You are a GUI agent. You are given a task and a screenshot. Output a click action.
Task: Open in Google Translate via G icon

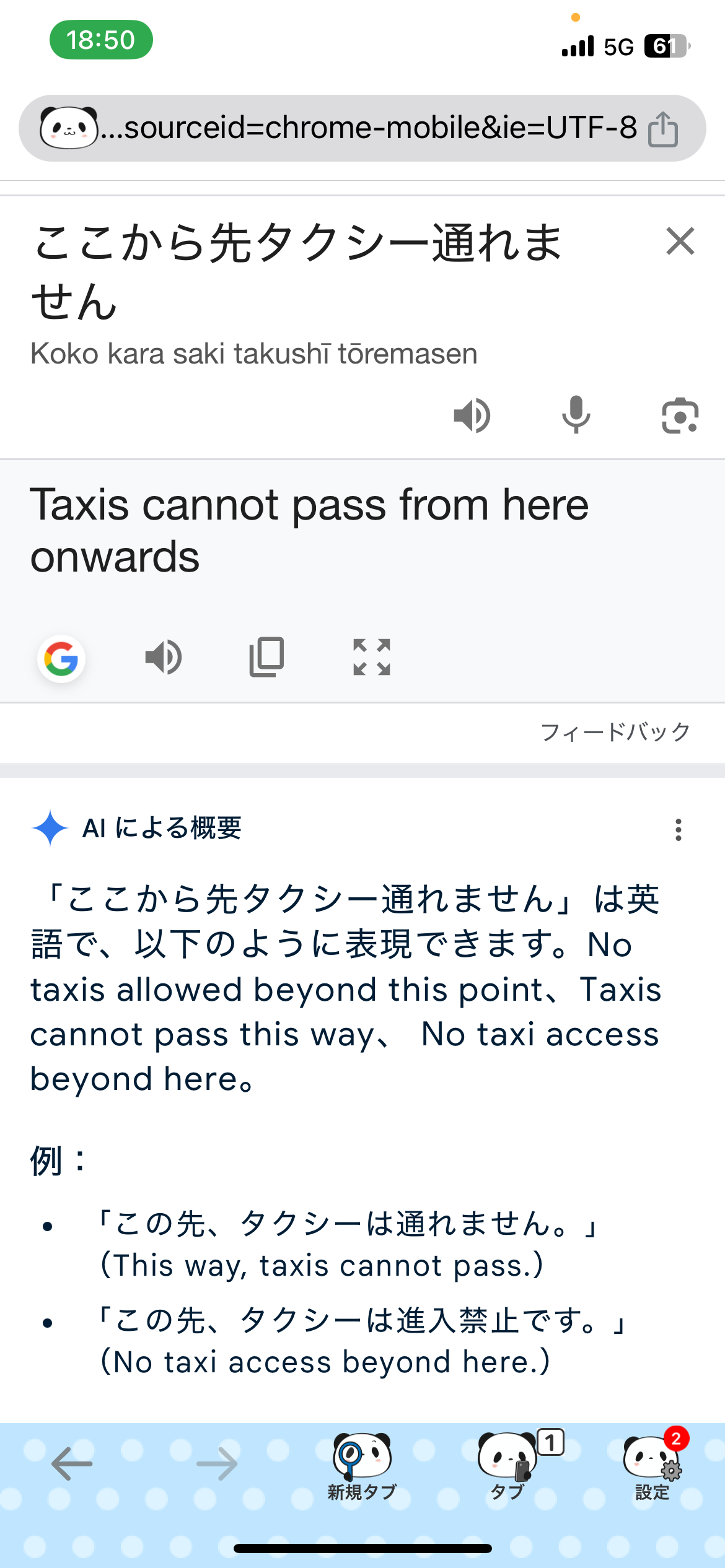61,658
